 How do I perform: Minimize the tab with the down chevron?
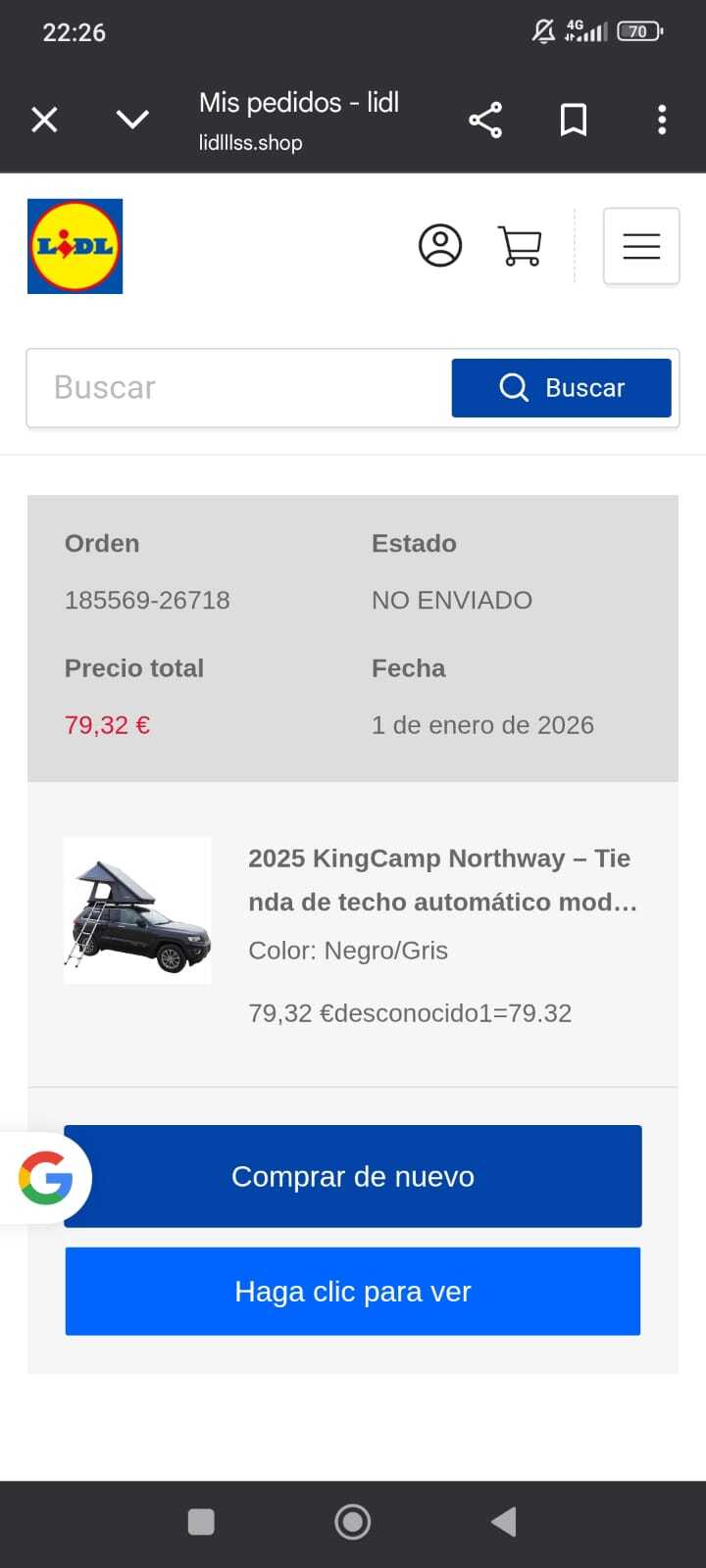tap(132, 120)
